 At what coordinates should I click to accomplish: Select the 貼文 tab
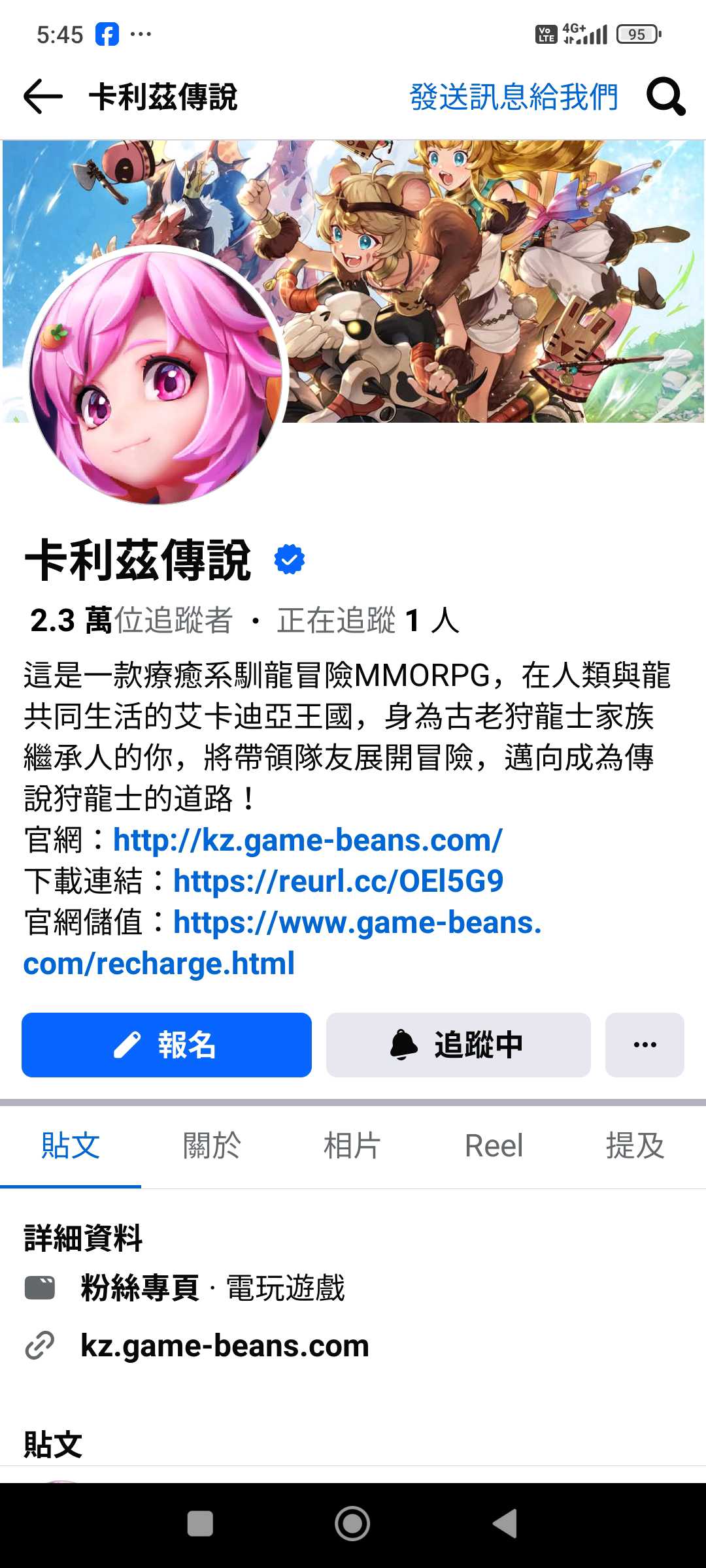(x=71, y=1146)
